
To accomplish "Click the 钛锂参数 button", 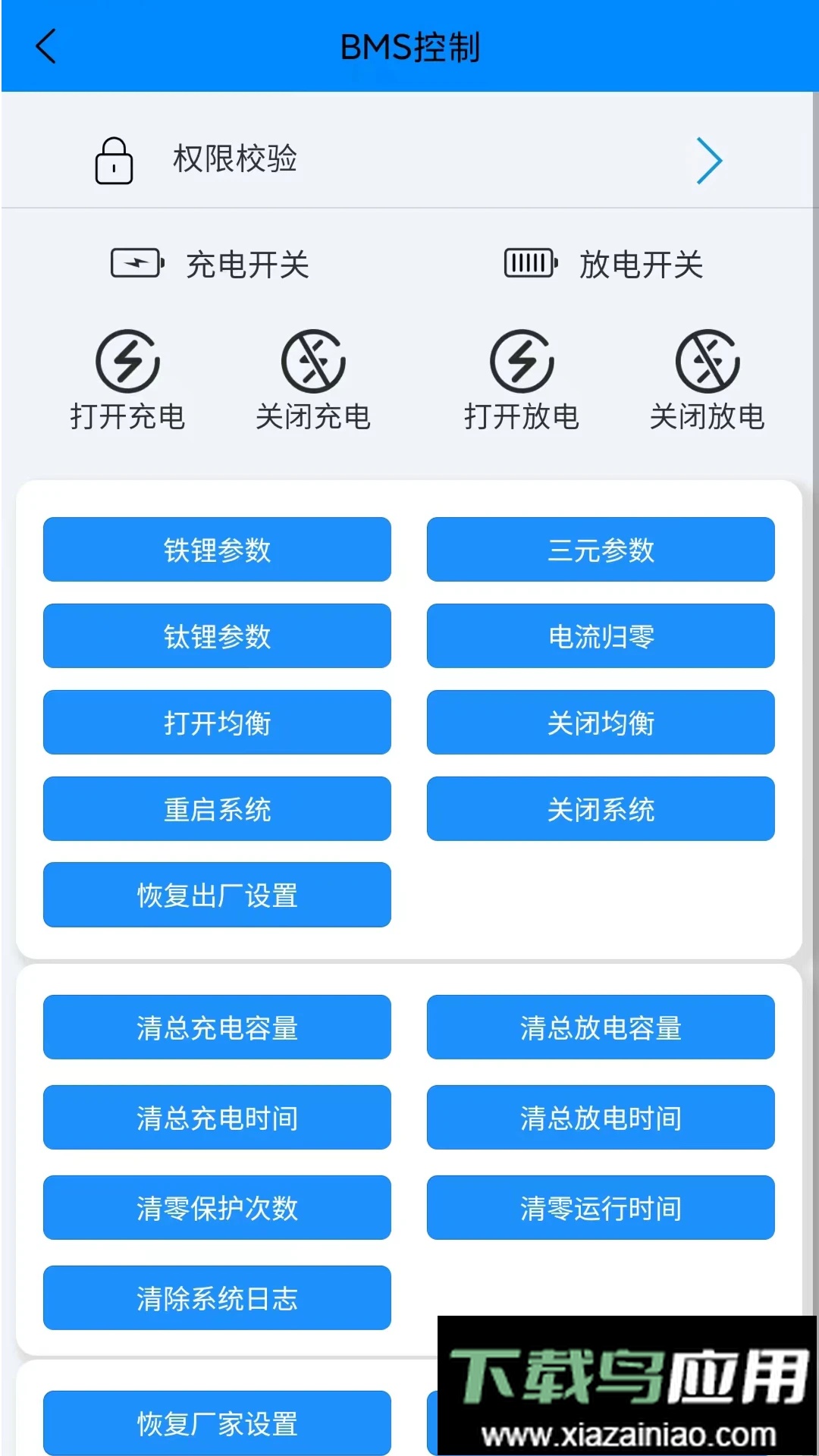I will [x=217, y=636].
